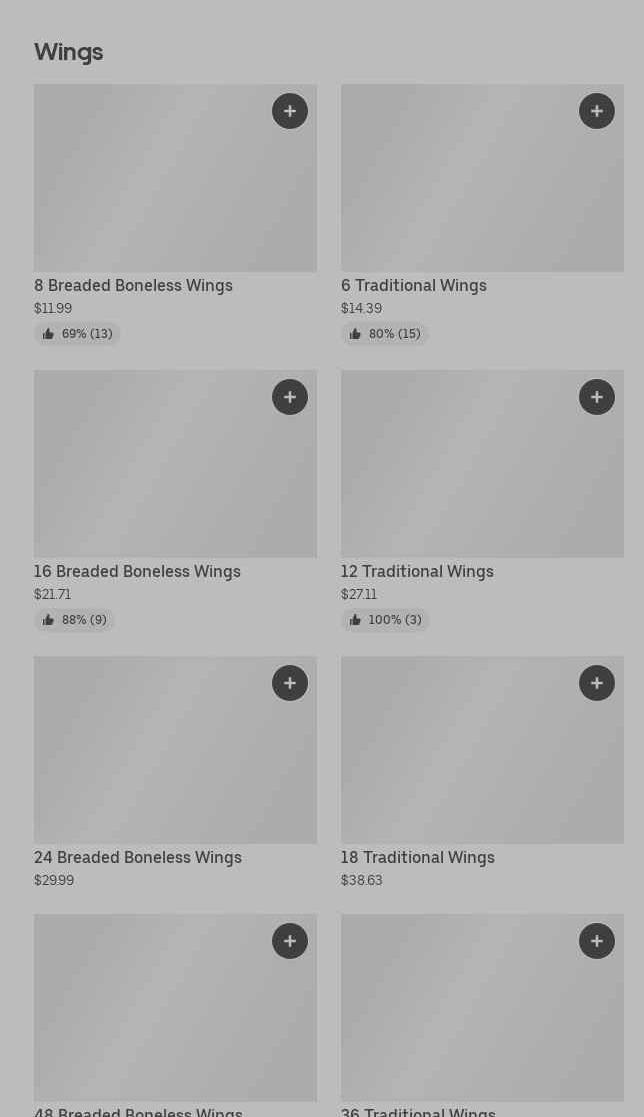The width and height of the screenshot is (644, 1117).
Task: Add 8 Breaded Boneless Wings to cart
Action: pyautogui.click(x=290, y=111)
